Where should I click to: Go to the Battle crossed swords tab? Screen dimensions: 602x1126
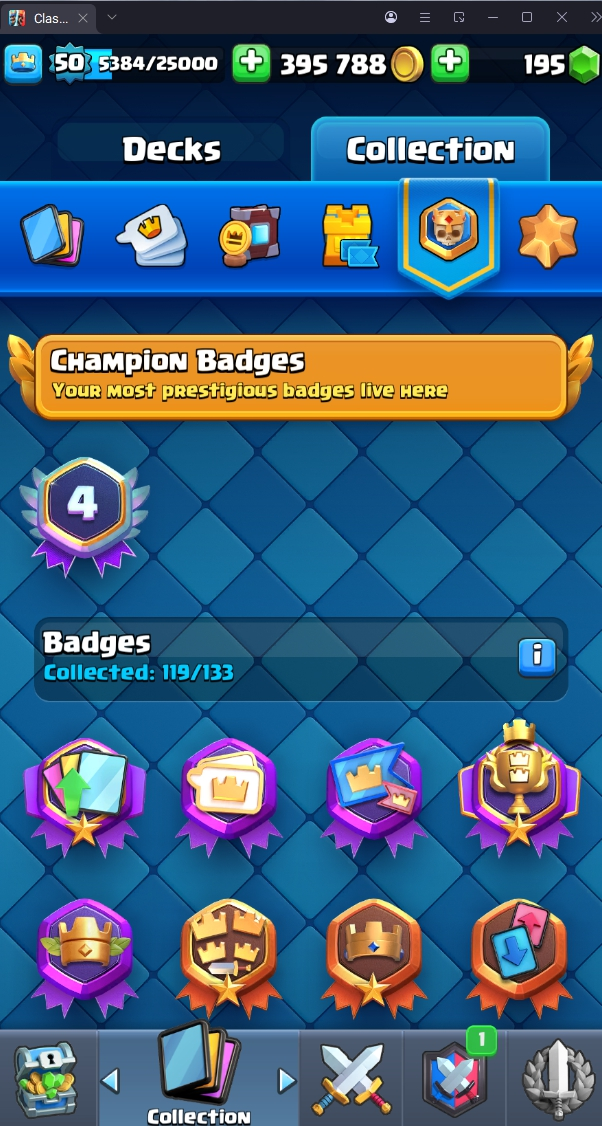click(x=348, y=1078)
